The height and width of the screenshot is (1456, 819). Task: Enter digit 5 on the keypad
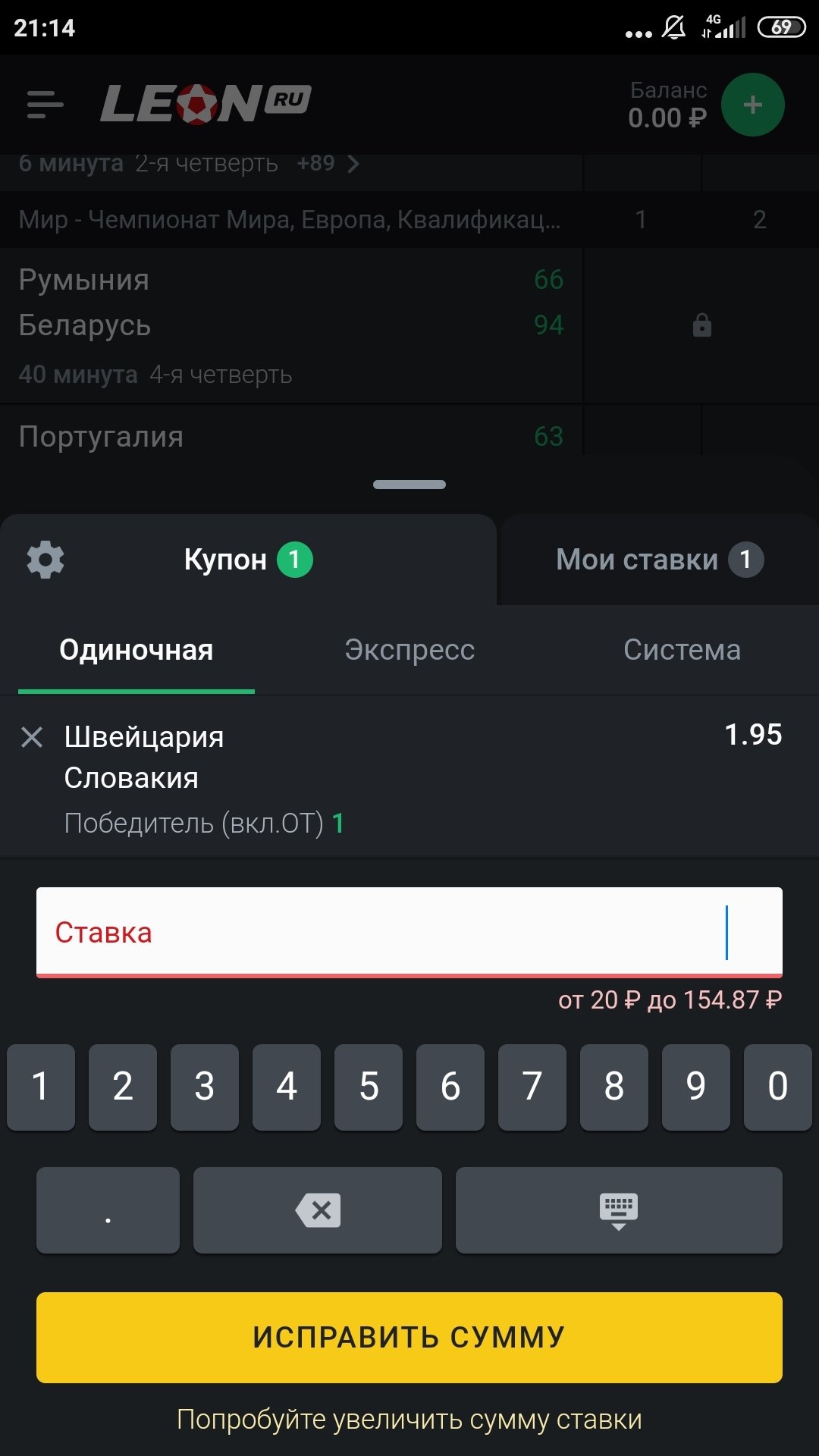369,1087
